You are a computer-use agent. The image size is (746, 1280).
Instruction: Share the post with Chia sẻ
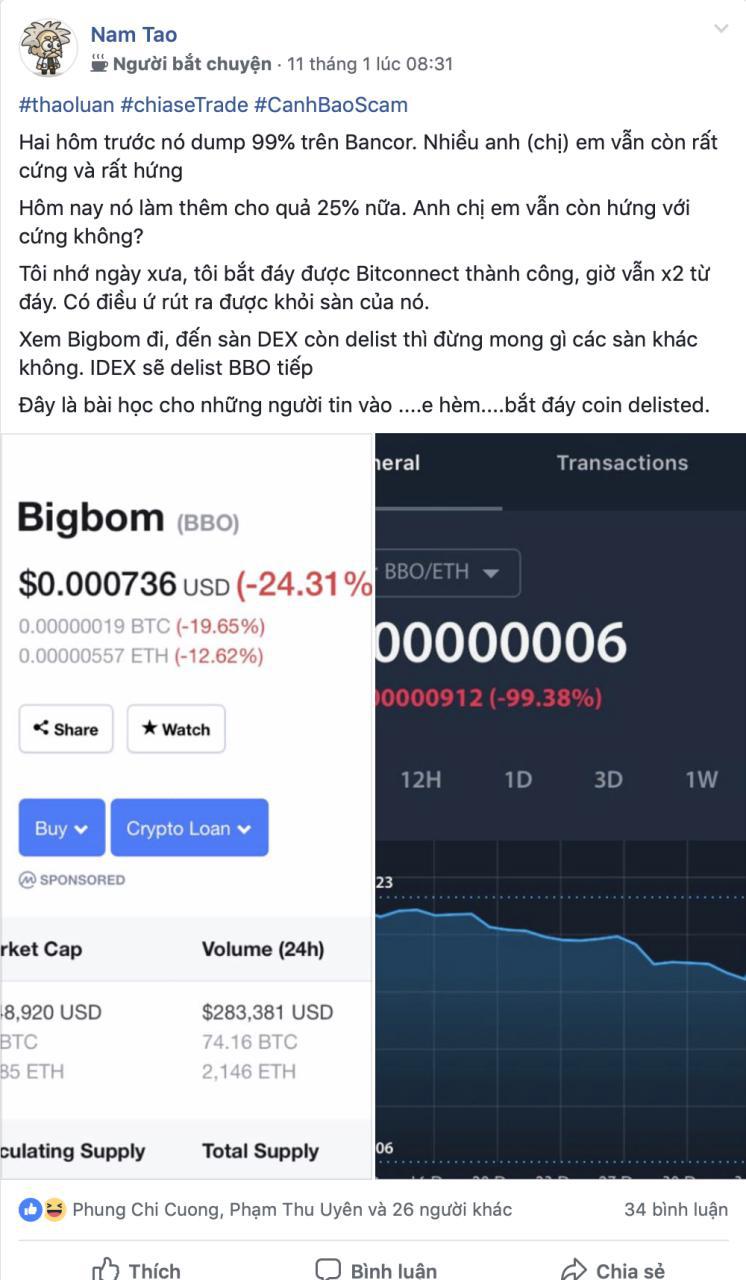[x=613, y=1270]
